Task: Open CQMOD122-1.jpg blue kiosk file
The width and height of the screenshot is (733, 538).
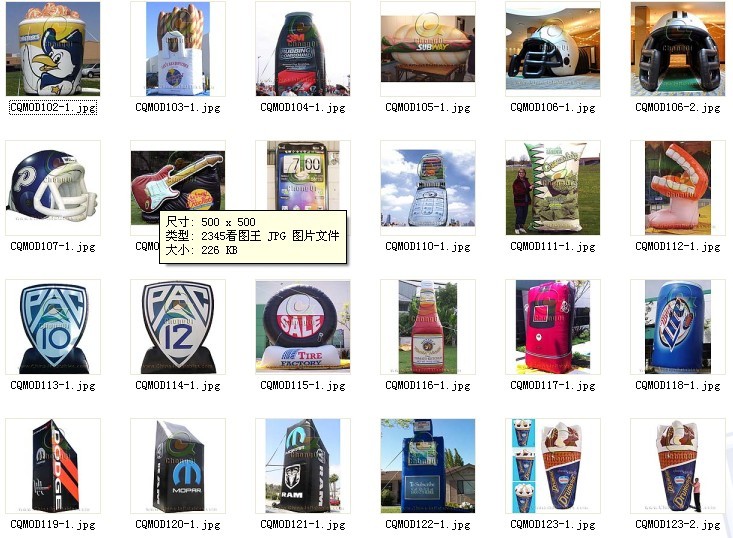Action: coord(428,466)
